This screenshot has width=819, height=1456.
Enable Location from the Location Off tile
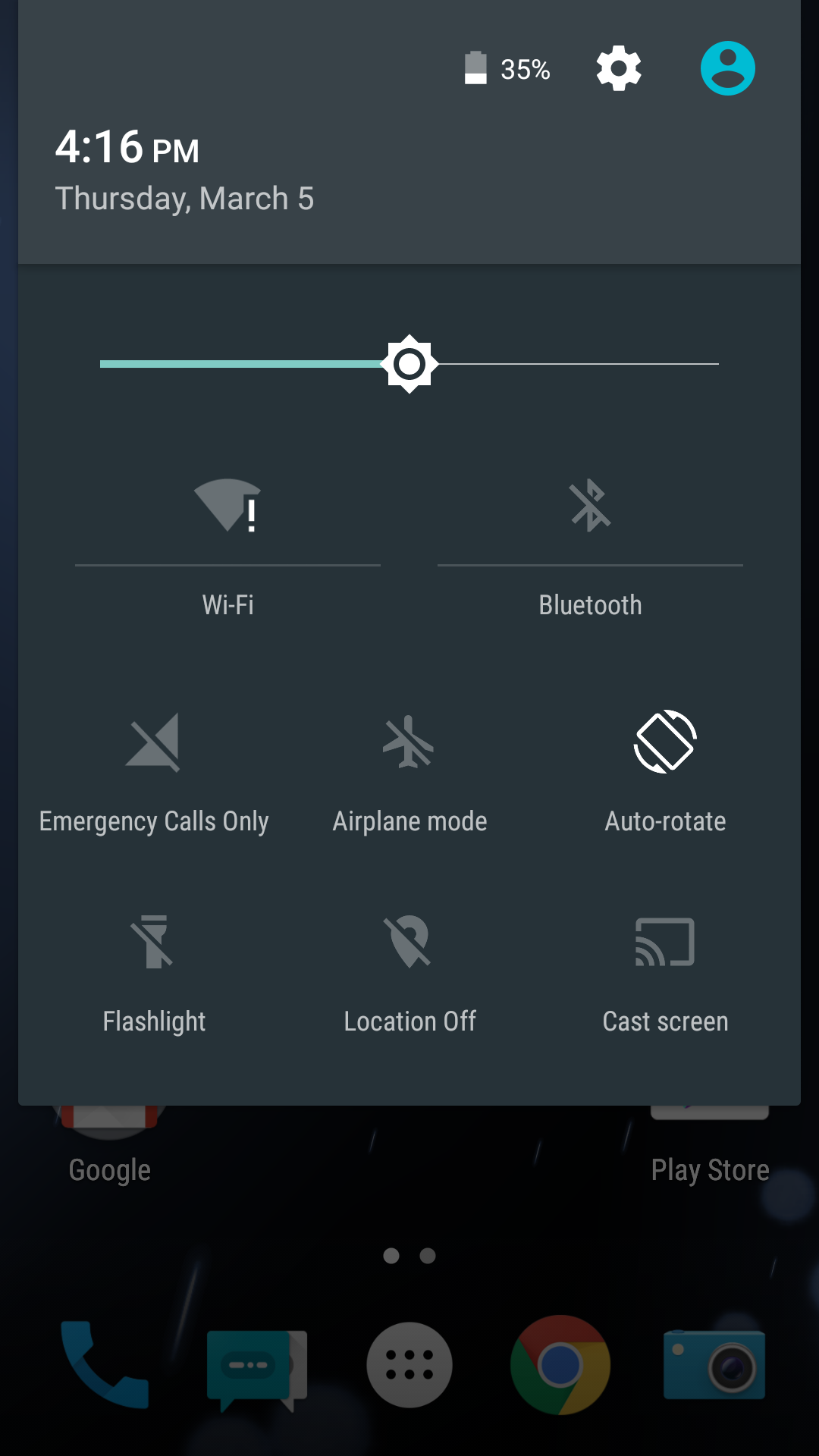click(x=409, y=974)
